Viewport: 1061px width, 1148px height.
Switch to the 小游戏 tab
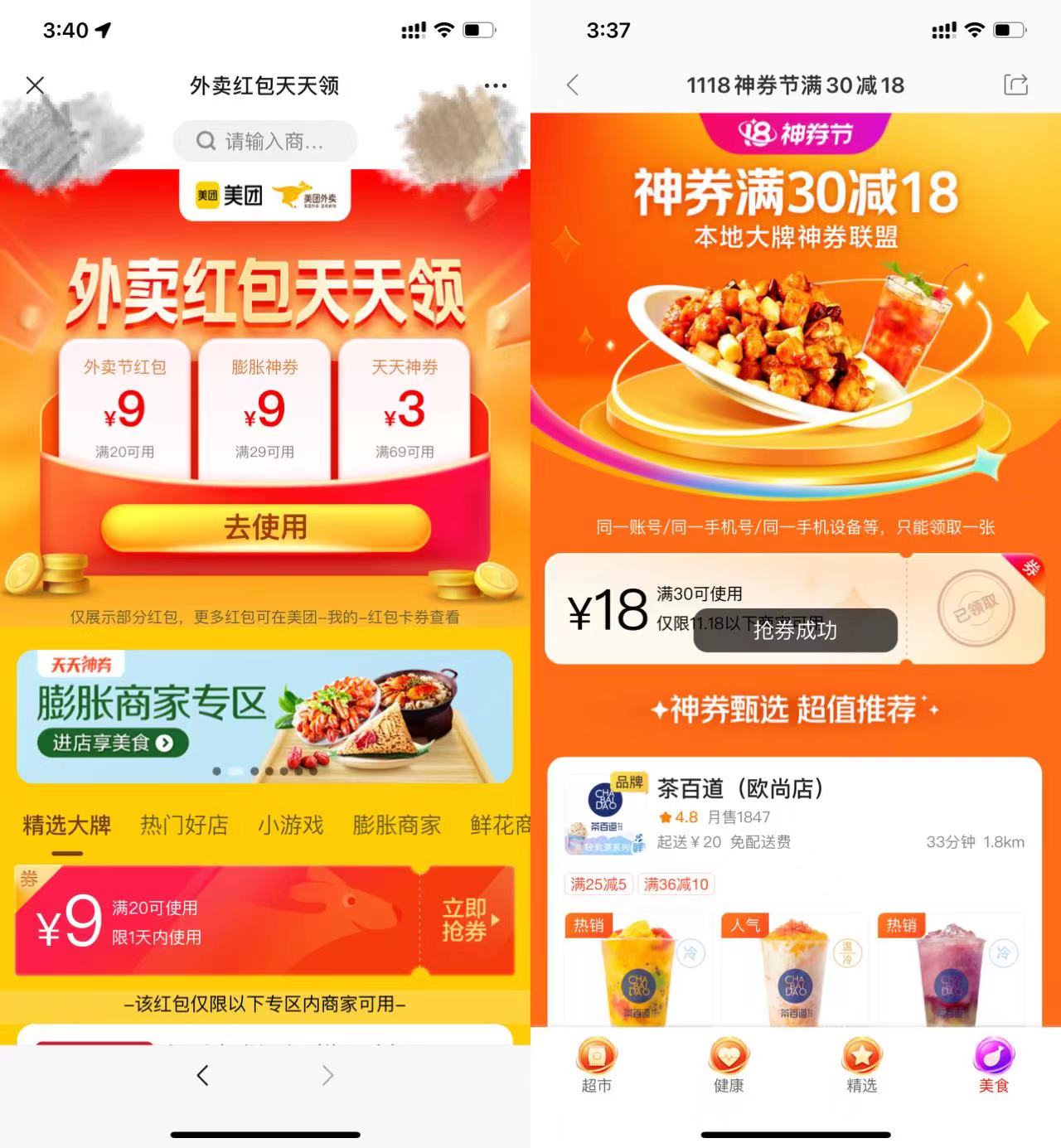click(x=290, y=825)
